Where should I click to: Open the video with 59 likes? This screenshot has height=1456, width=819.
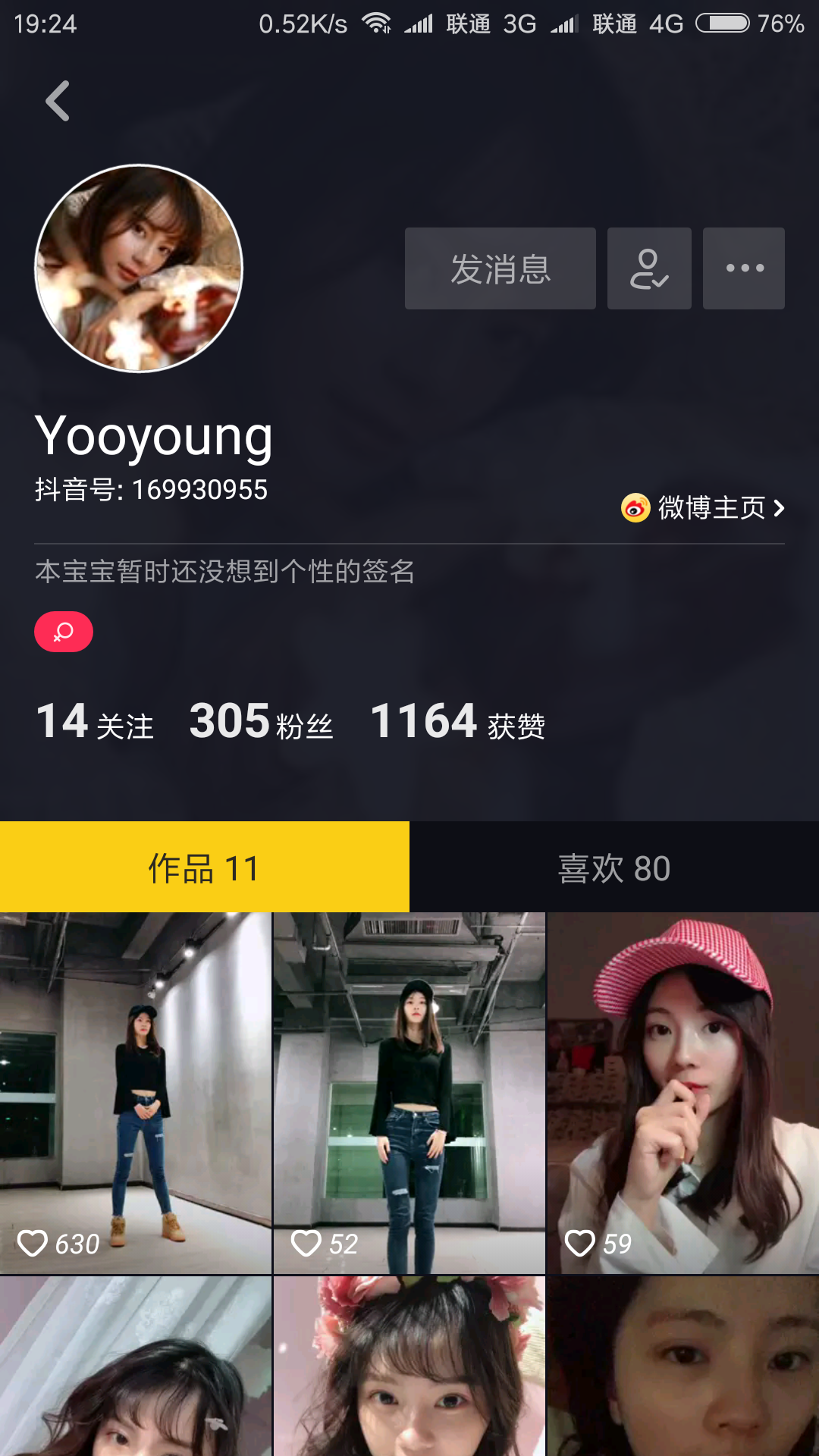pos(683,1092)
